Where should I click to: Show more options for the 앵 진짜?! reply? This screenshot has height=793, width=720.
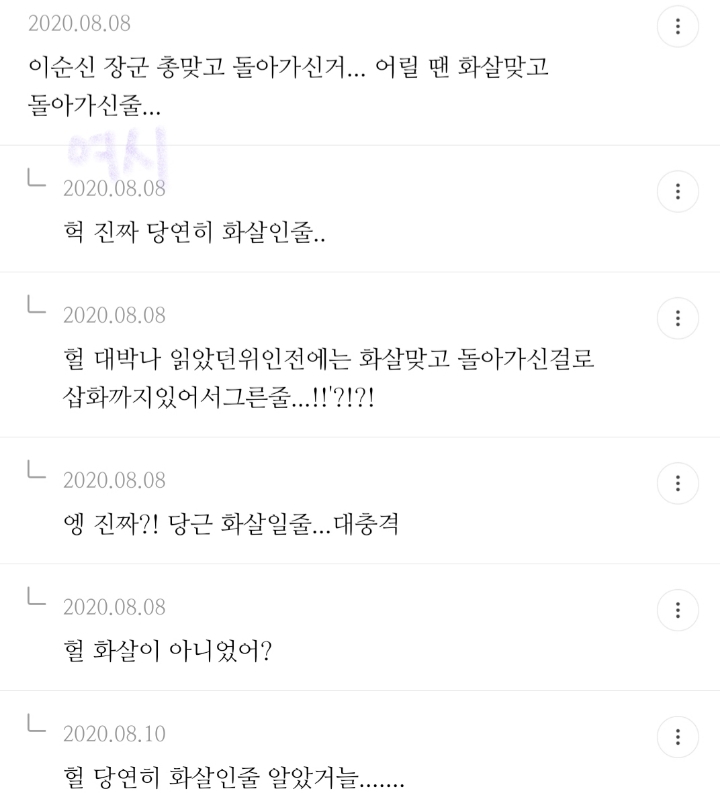(x=678, y=483)
